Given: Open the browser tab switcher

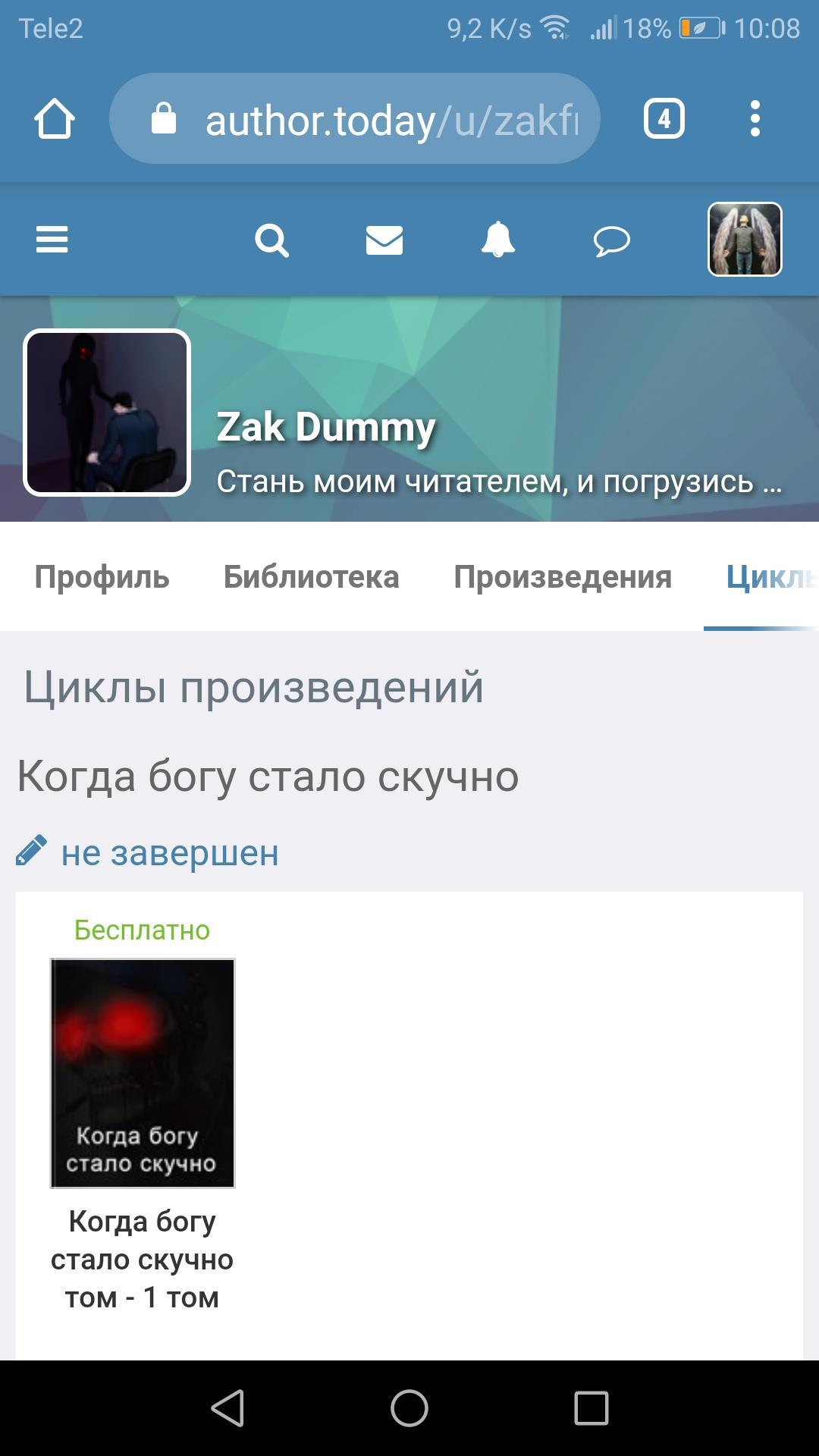Looking at the screenshot, I should coord(664,119).
